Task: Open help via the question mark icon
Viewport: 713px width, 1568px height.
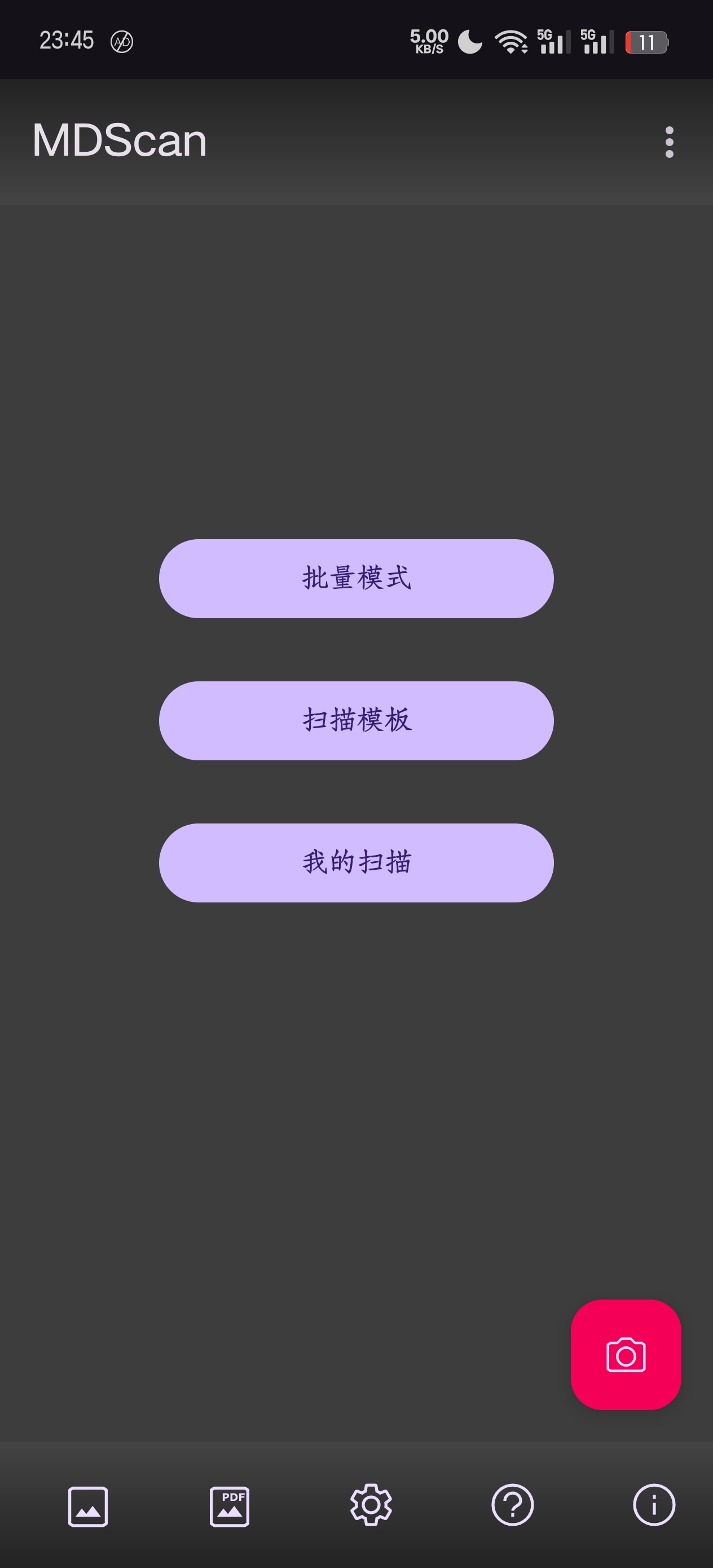Action: click(512, 1505)
